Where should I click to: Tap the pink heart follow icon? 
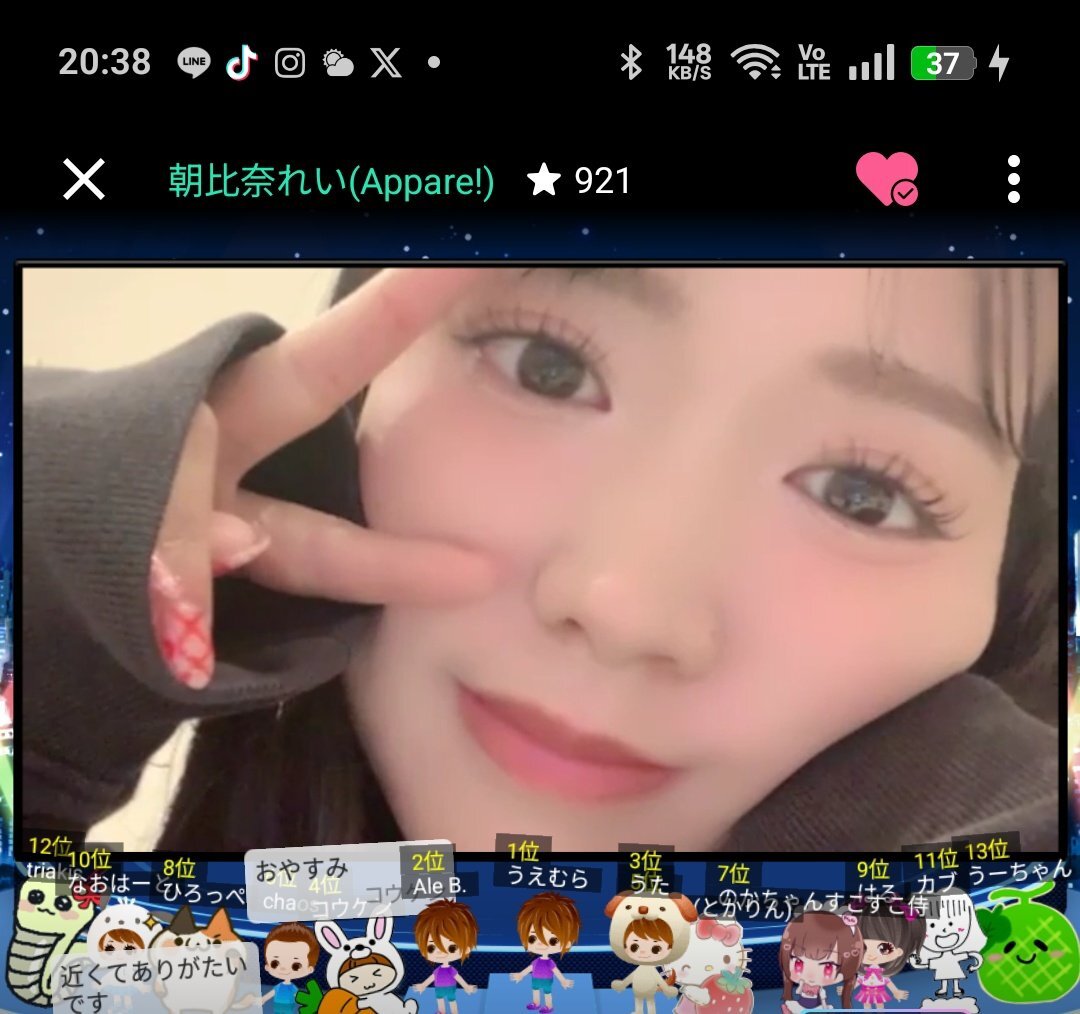887,179
